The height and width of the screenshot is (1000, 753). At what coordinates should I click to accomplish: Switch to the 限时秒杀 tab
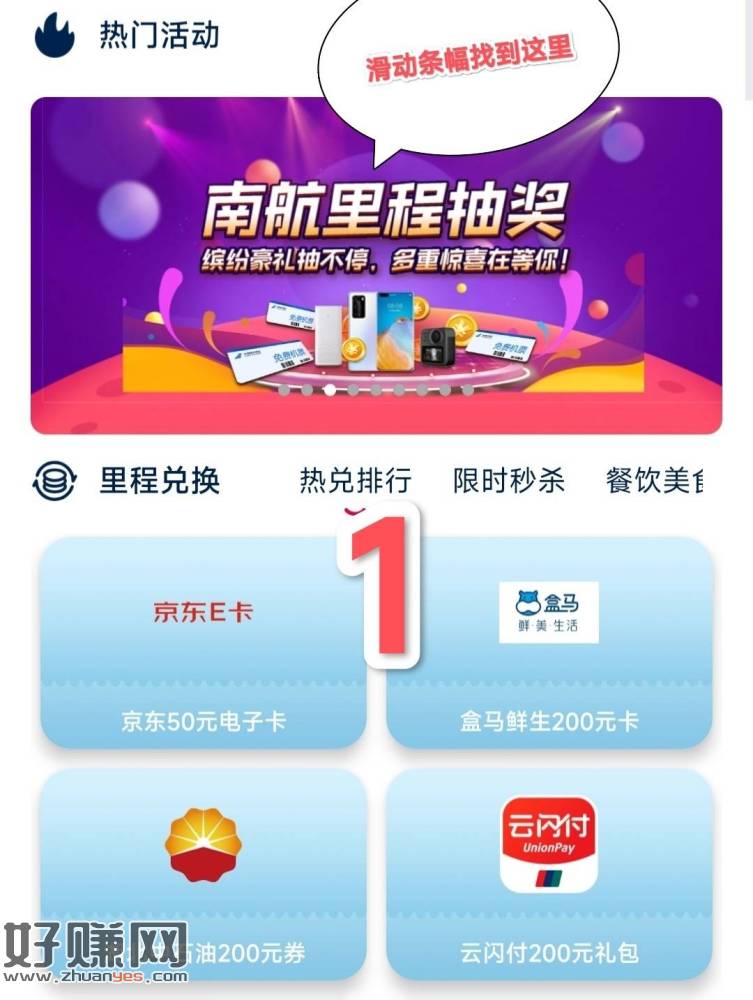(x=508, y=481)
